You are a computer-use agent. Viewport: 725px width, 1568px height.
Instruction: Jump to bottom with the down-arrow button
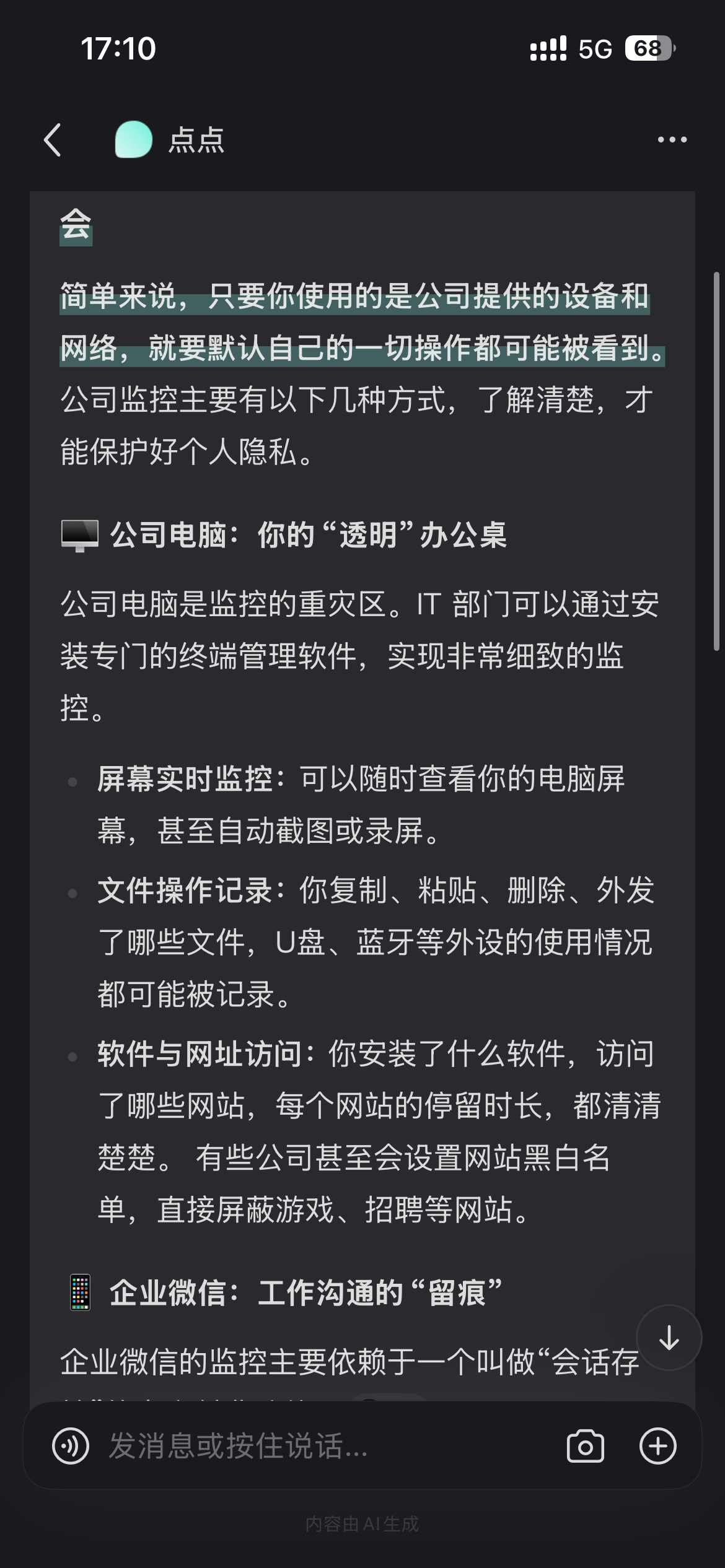tap(669, 1338)
